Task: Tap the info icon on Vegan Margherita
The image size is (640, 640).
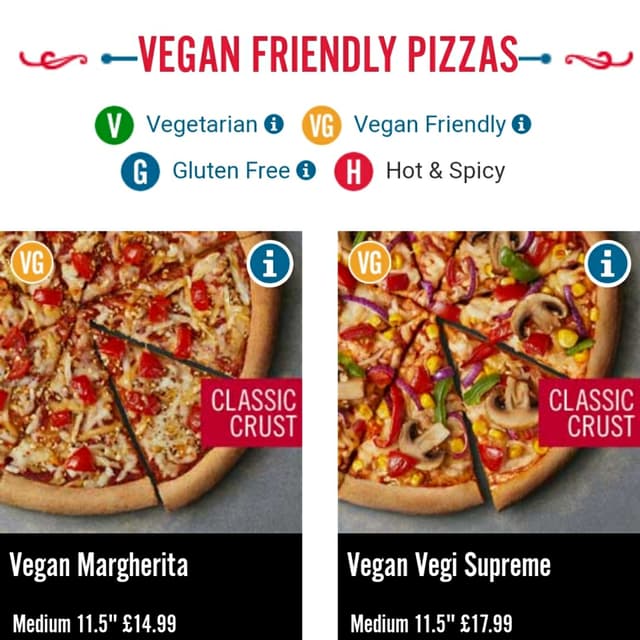Action: 268,264
